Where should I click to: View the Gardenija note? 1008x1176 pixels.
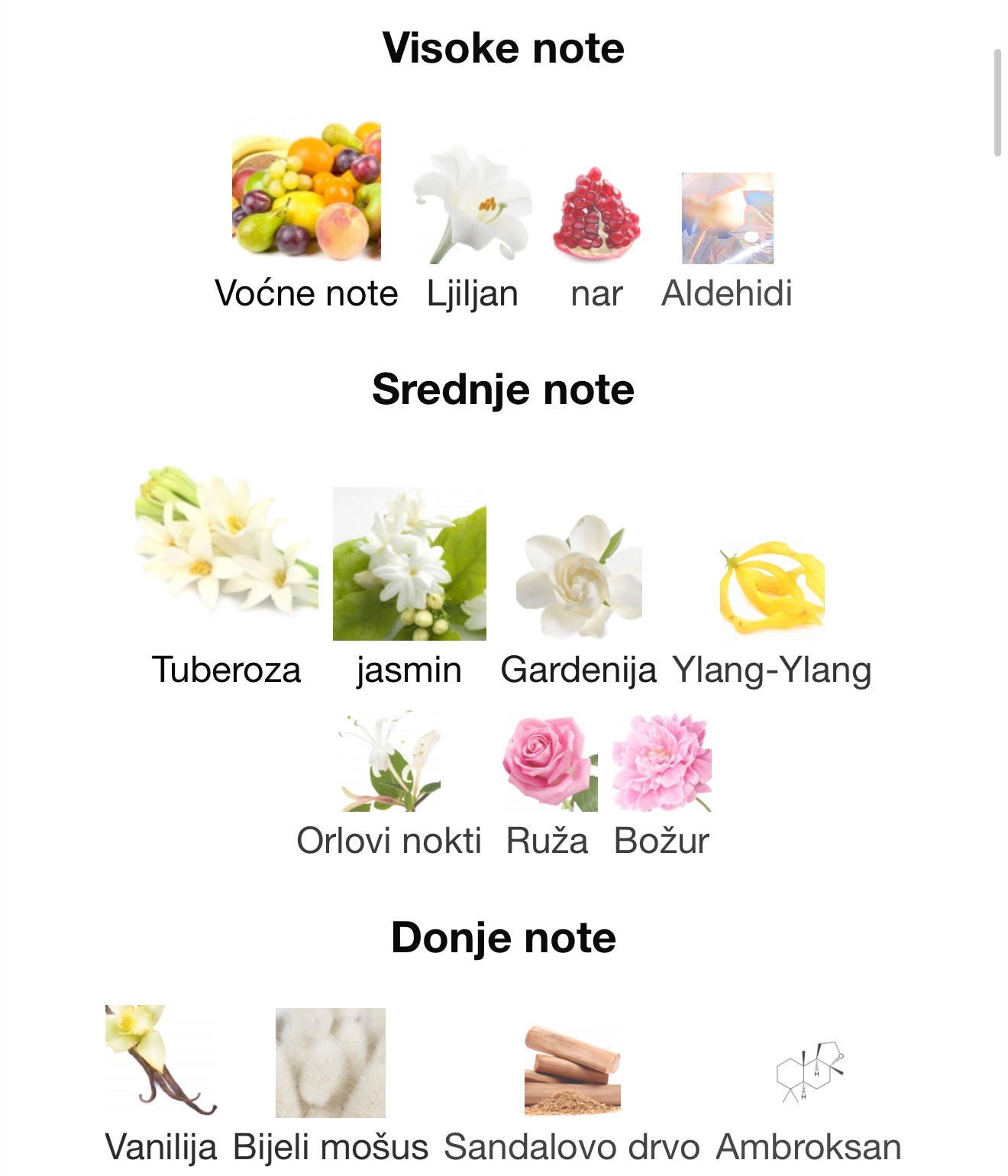579,577
